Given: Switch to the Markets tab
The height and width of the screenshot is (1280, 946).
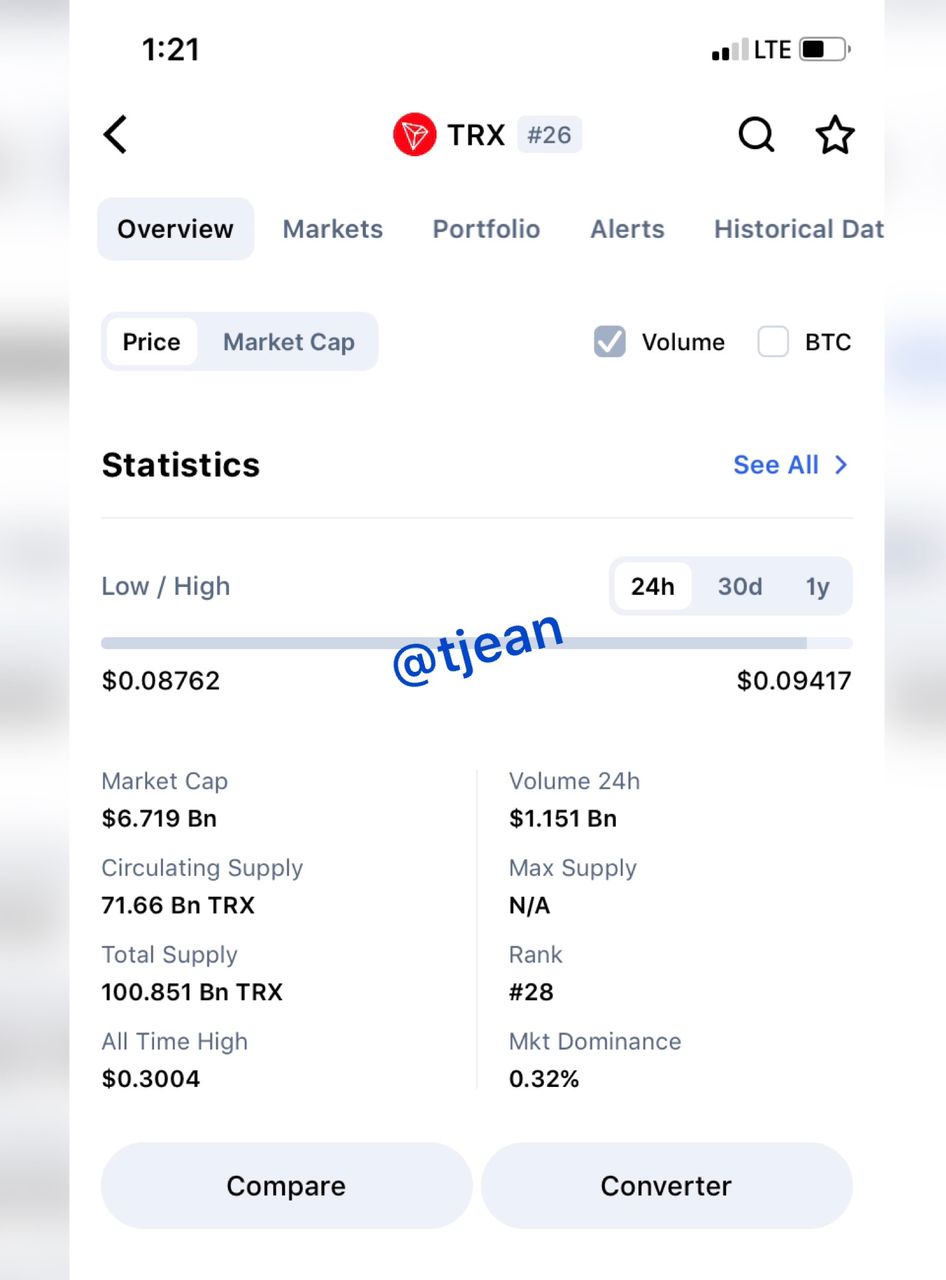Looking at the screenshot, I should pos(332,229).
